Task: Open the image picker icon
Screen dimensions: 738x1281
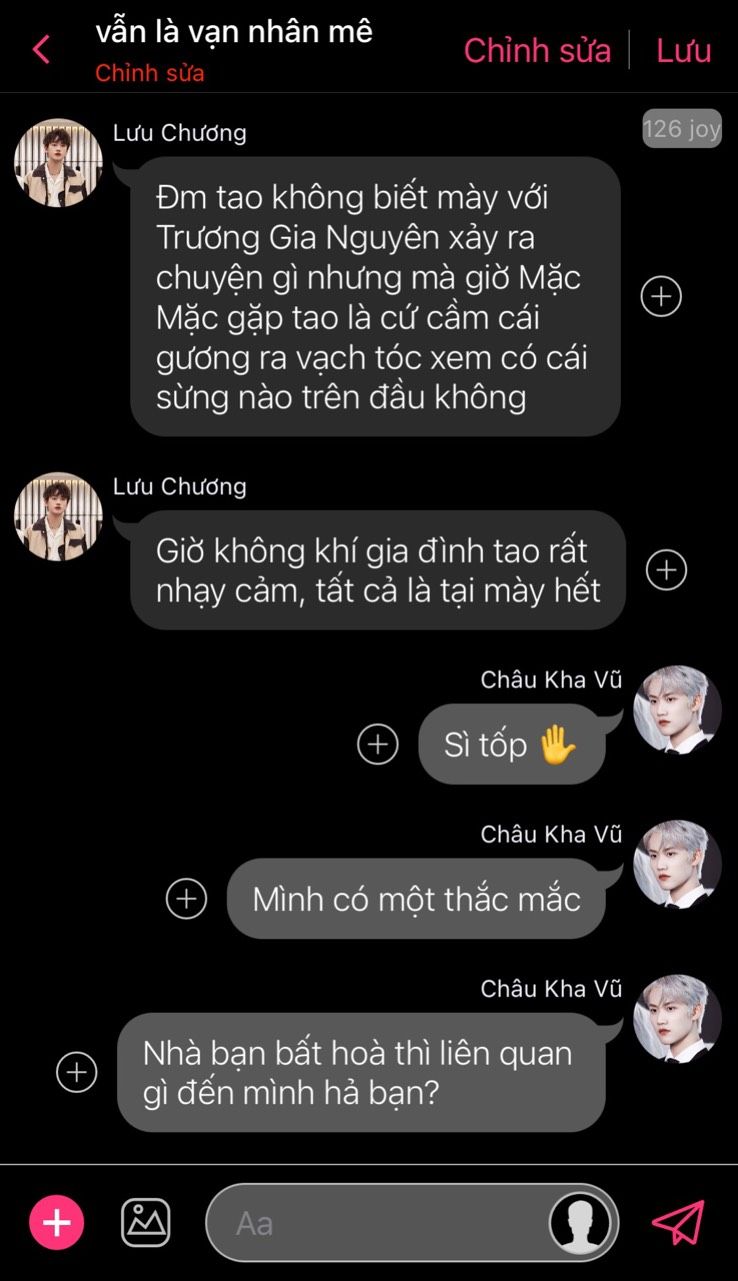Action: click(x=146, y=1222)
